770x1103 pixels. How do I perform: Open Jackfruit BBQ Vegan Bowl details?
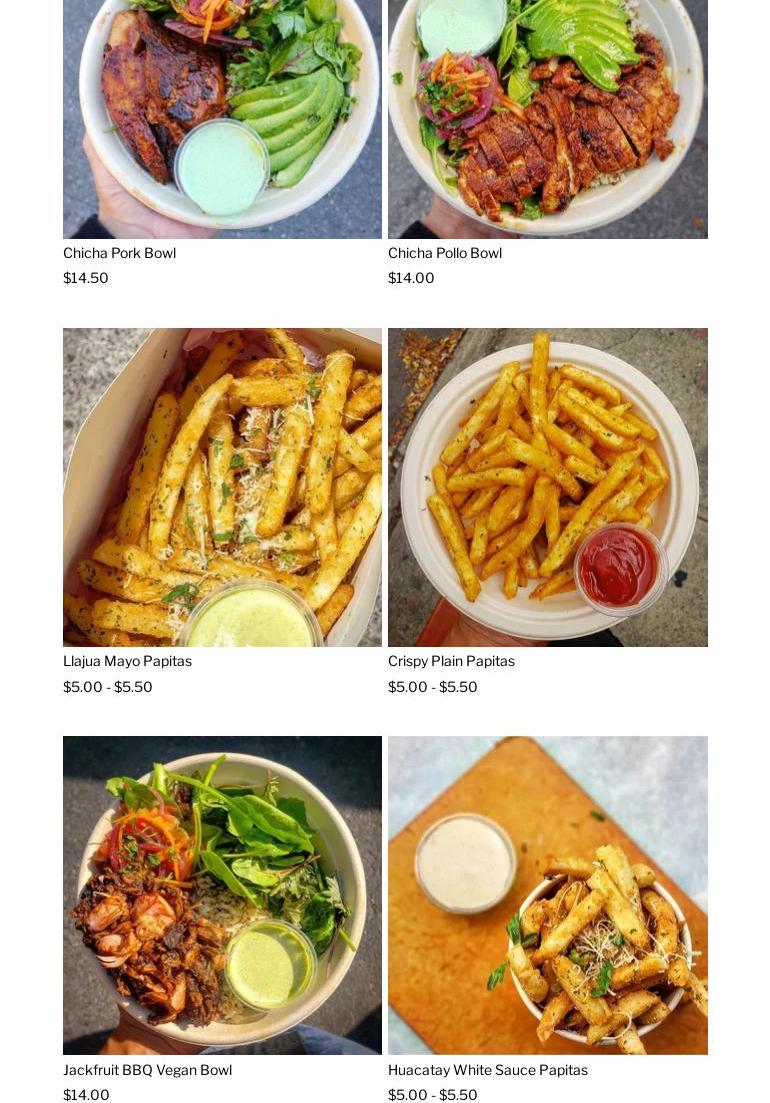pyautogui.click(x=147, y=1070)
